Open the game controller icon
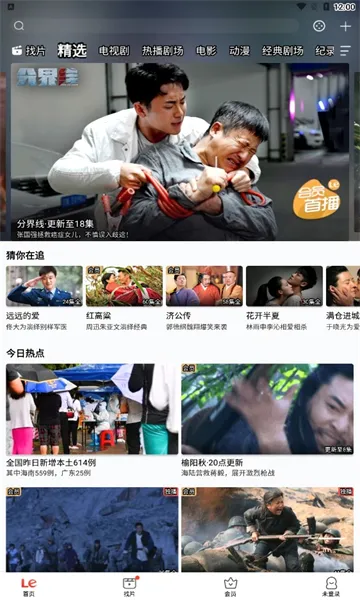The width and height of the screenshot is (360, 600). point(319,26)
